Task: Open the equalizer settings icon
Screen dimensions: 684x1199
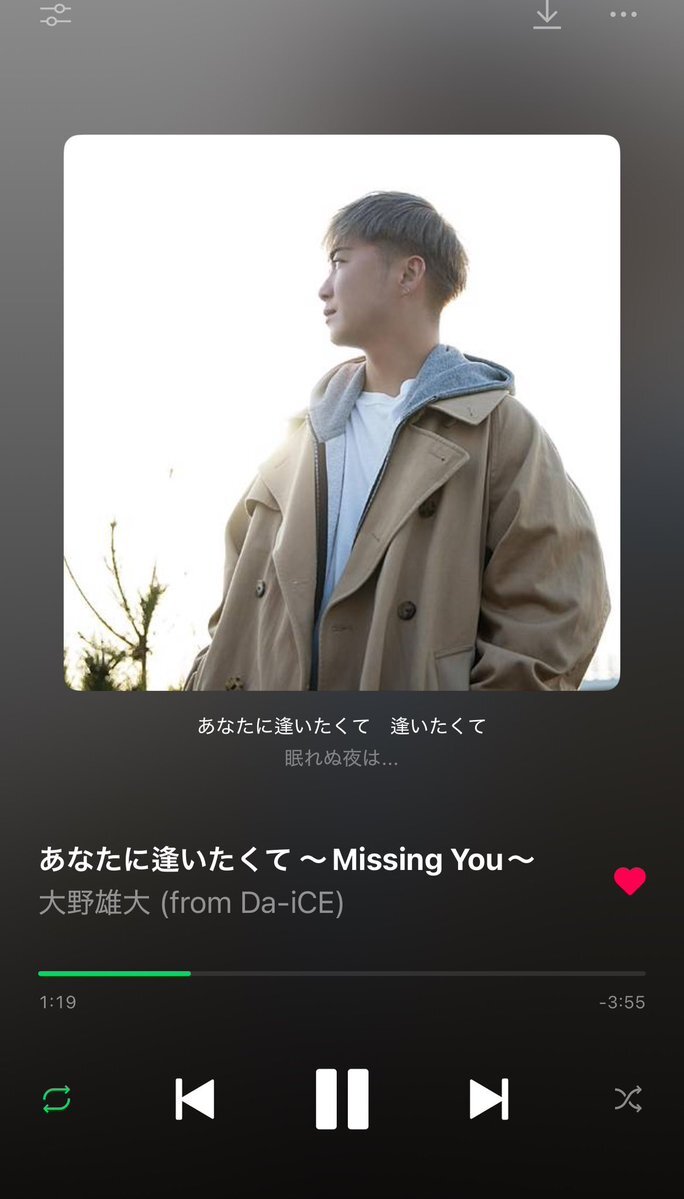Action: click(56, 14)
